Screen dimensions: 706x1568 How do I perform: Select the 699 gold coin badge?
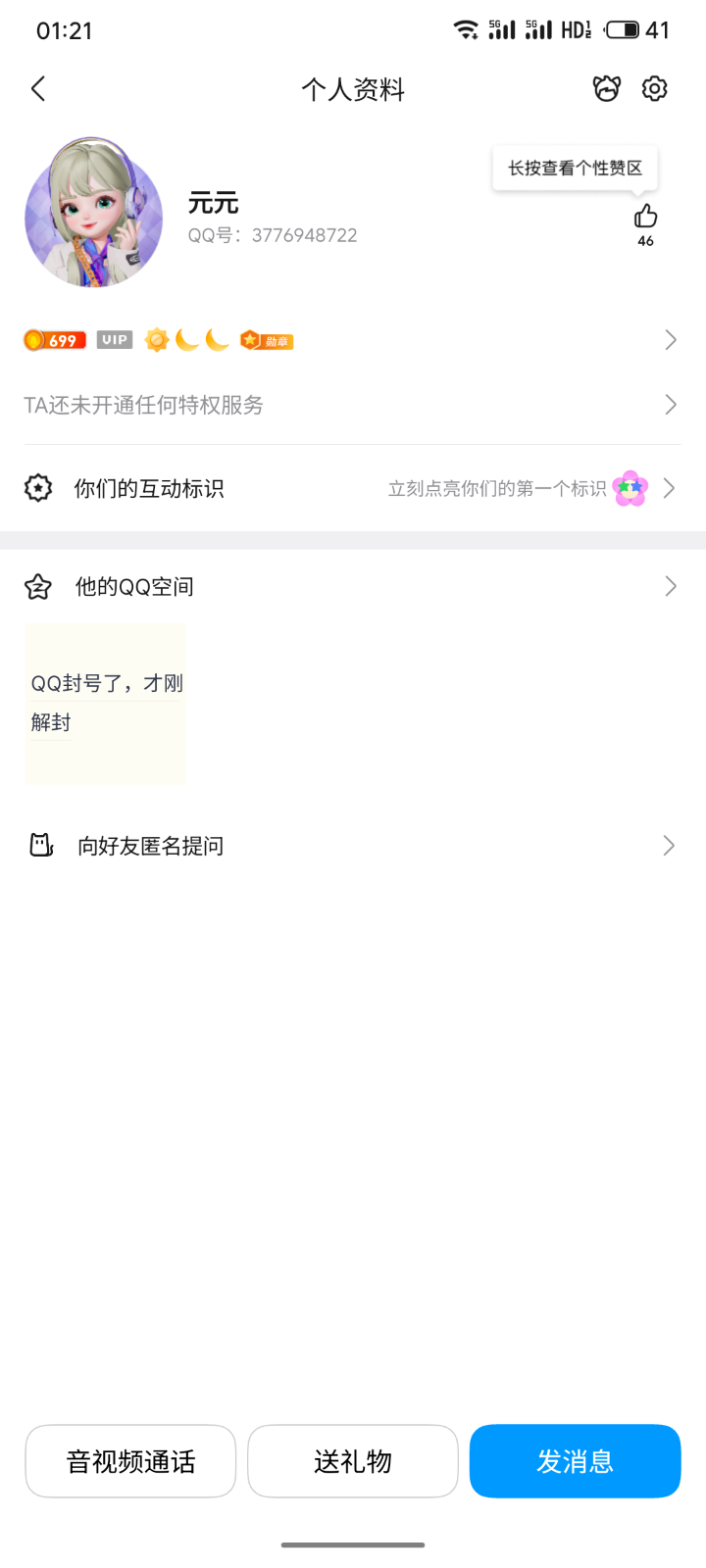(54, 340)
